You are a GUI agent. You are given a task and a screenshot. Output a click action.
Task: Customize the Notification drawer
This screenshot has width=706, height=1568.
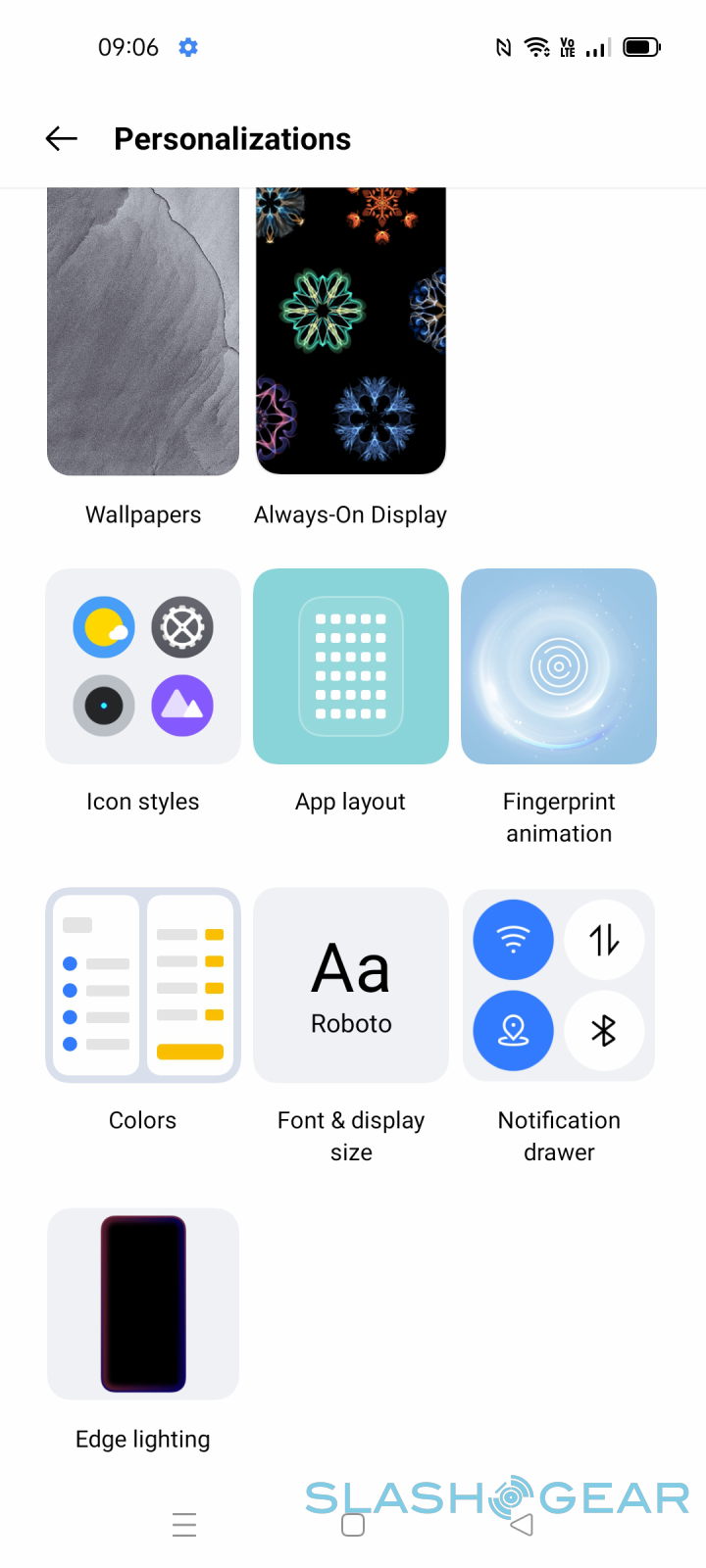(x=559, y=985)
